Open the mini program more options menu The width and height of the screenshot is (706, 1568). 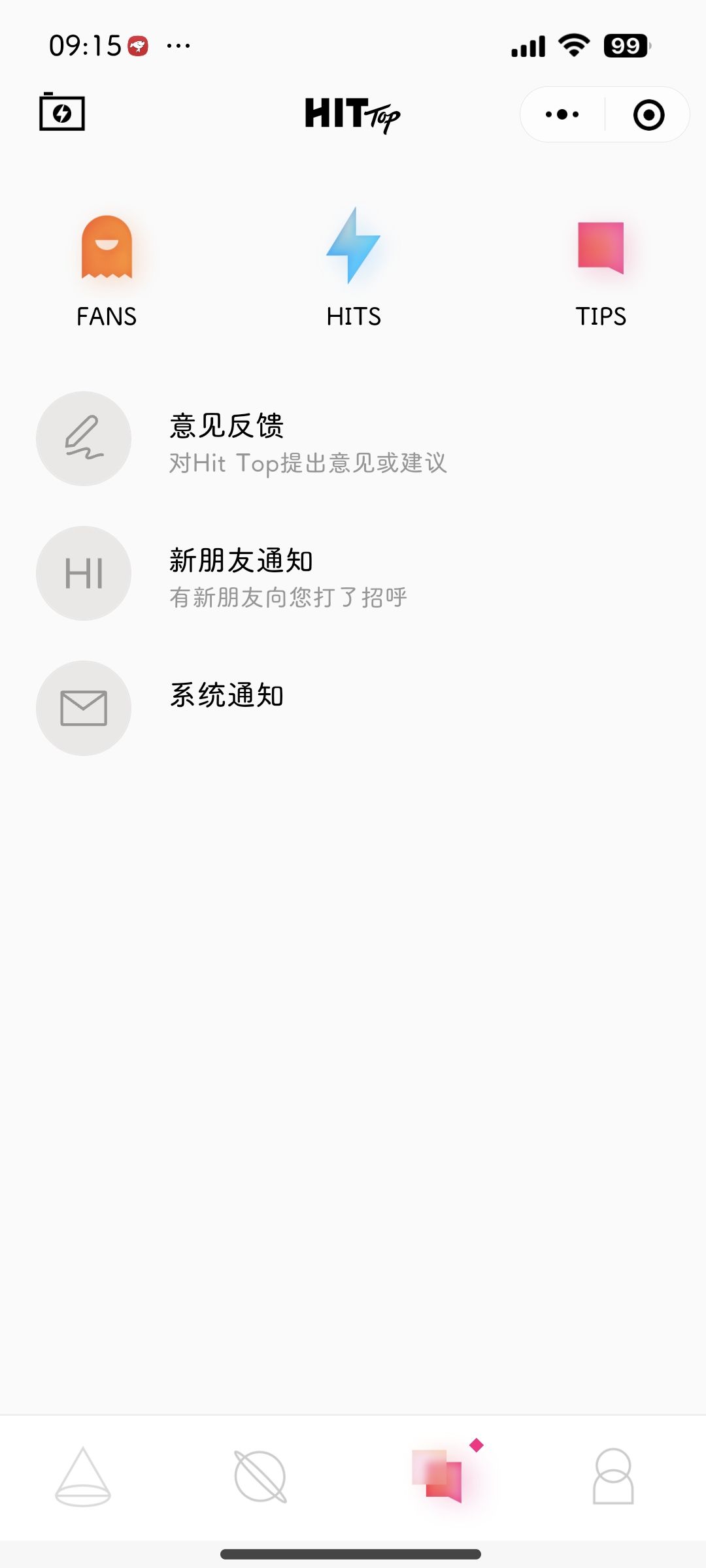[562, 115]
